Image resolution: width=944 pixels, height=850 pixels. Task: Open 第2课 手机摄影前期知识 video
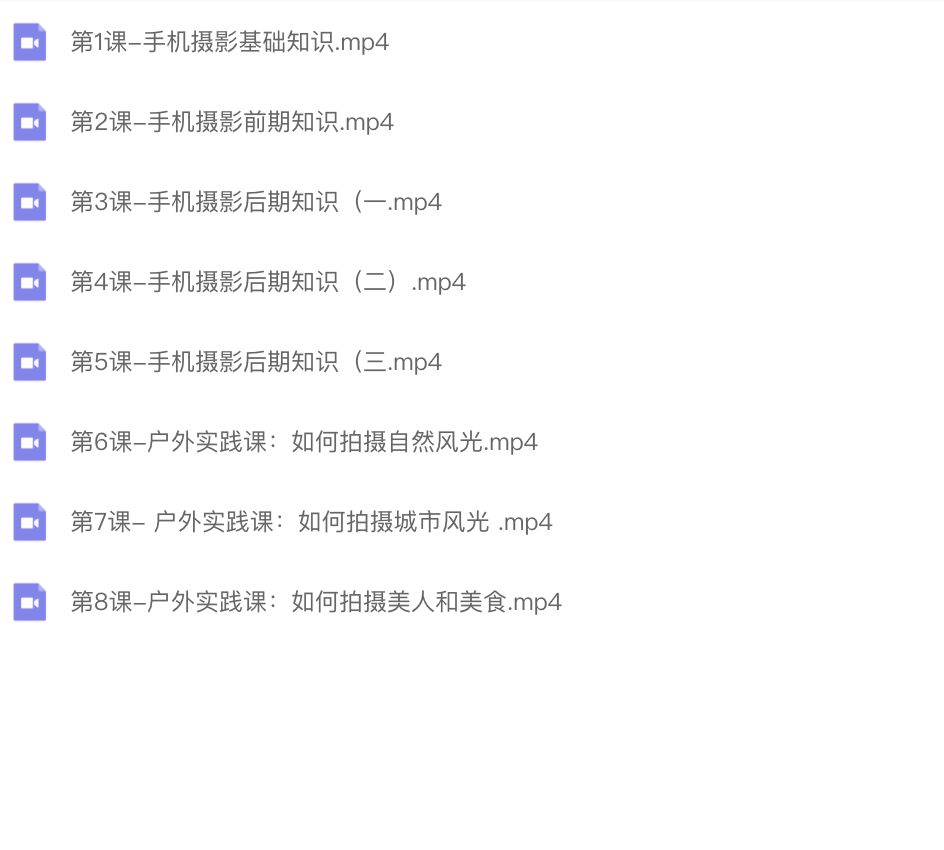coord(231,122)
